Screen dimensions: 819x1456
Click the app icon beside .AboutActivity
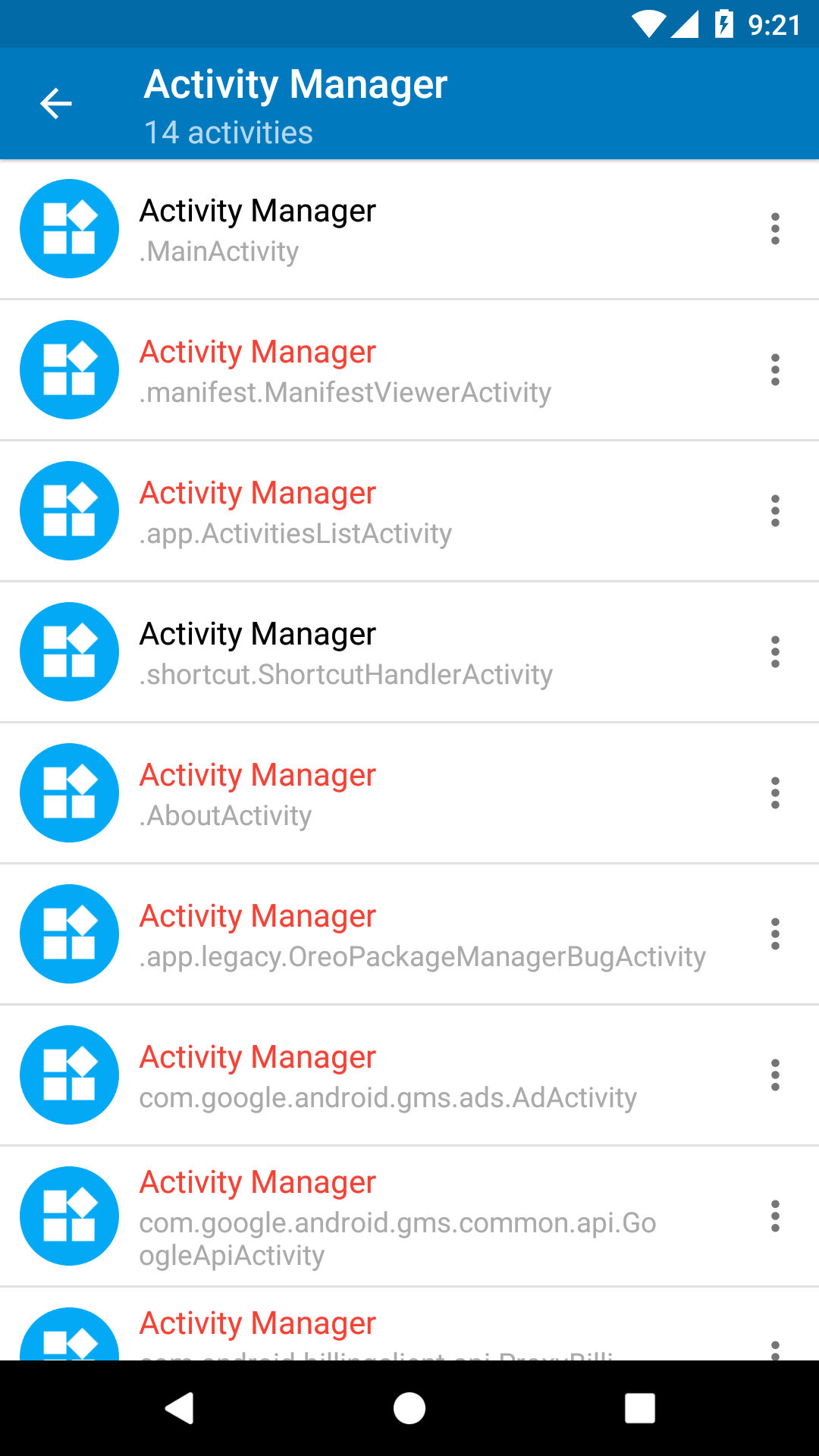(x=69, y=792)
